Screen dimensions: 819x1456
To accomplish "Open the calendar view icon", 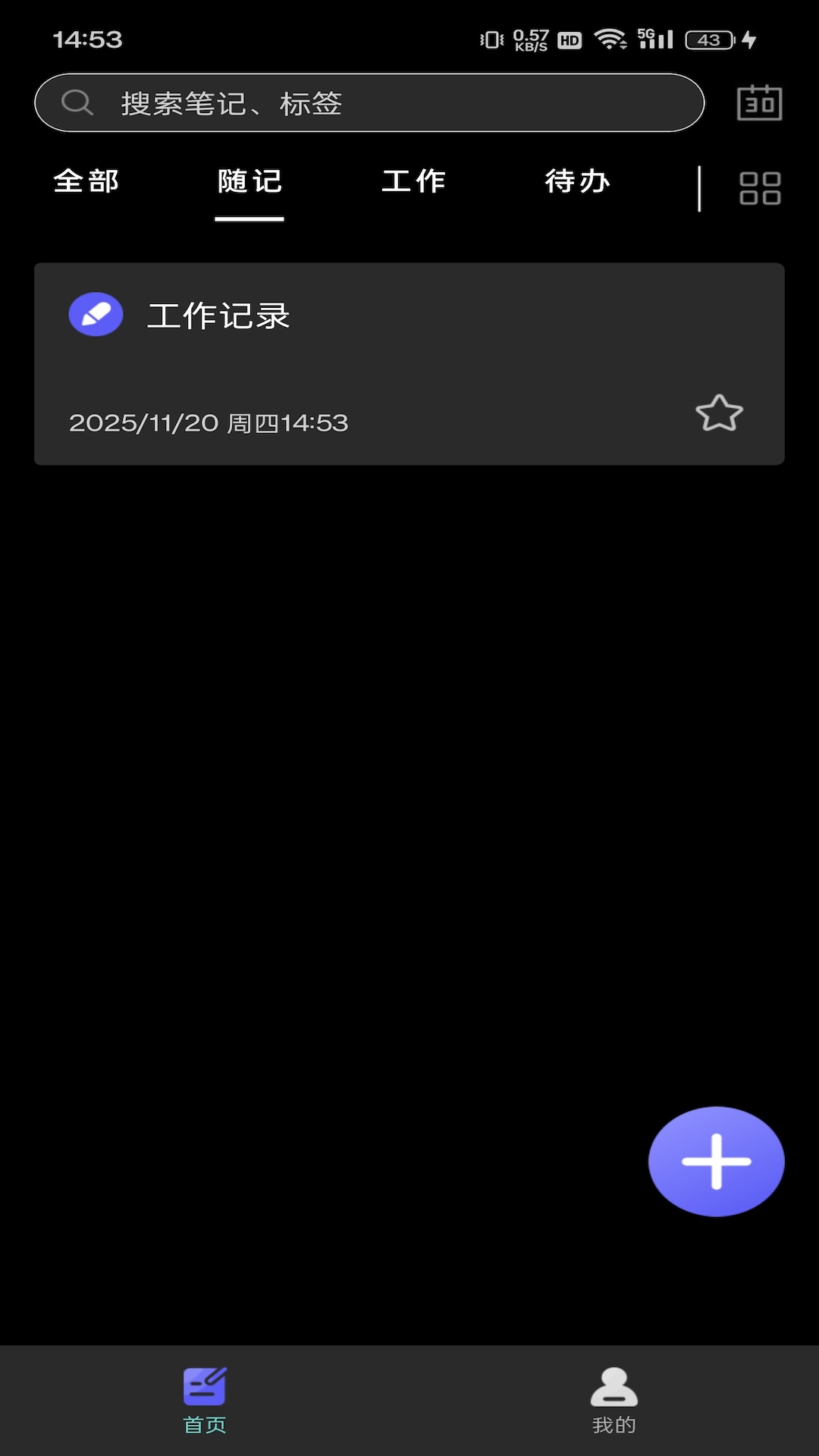I will tap(759, 103).
